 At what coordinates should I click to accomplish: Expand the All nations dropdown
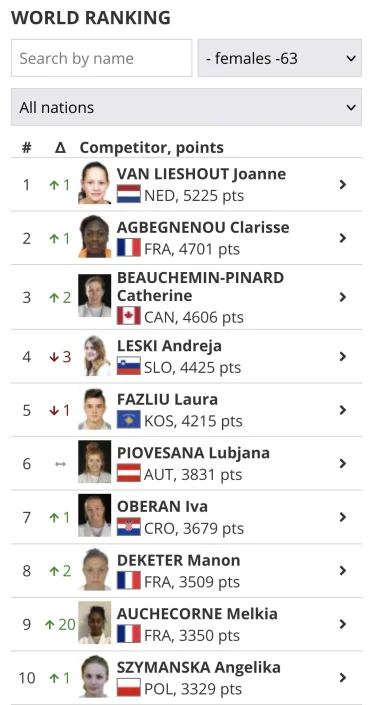(x=186, y=107)
